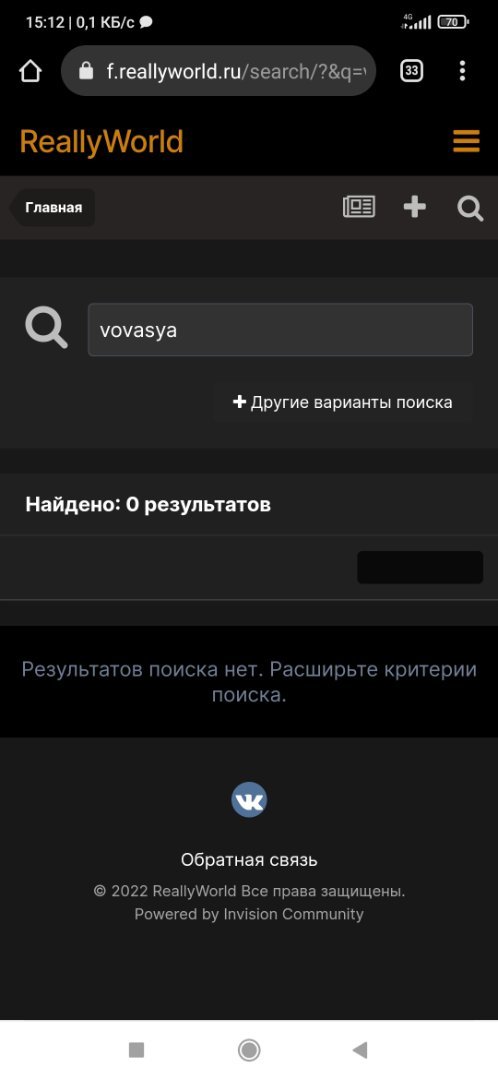Go to the Главная breadcrumb
Viewport: 498px width, 1080px height.
click(53, 207)
